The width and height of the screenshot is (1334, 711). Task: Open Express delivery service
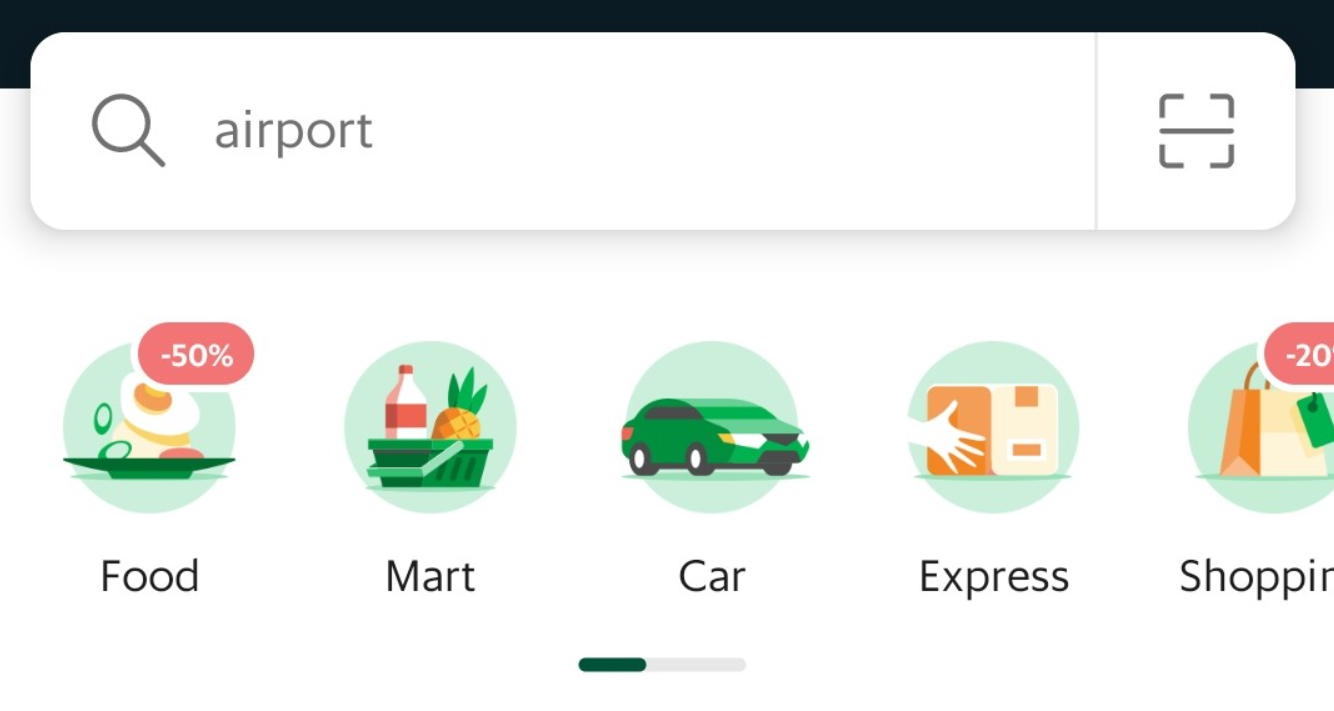[x=993, y=430]
